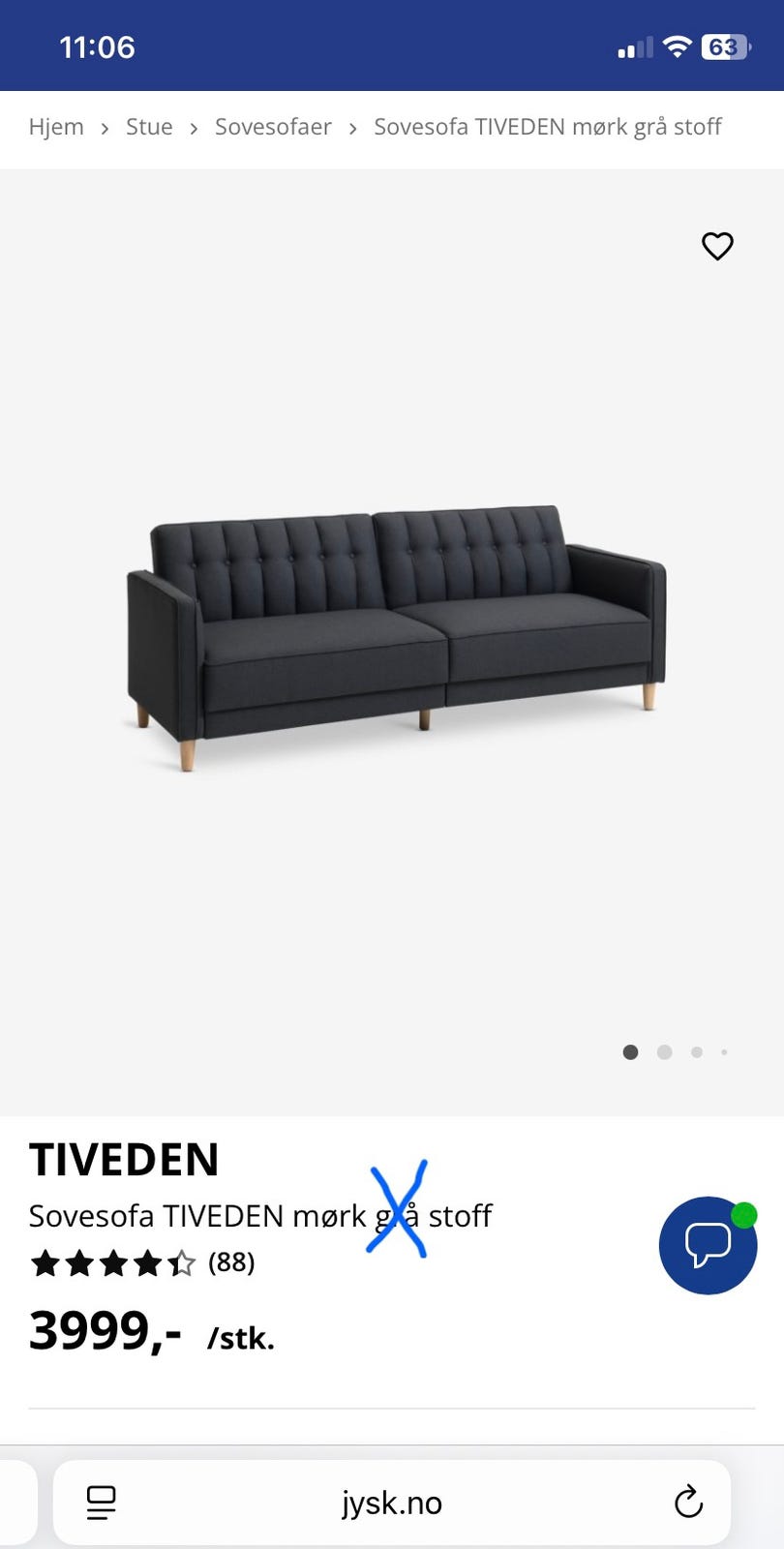Add TIVEDEN sofa to favorites heart
784x1549 pixels.
click(x=717, y=246)
